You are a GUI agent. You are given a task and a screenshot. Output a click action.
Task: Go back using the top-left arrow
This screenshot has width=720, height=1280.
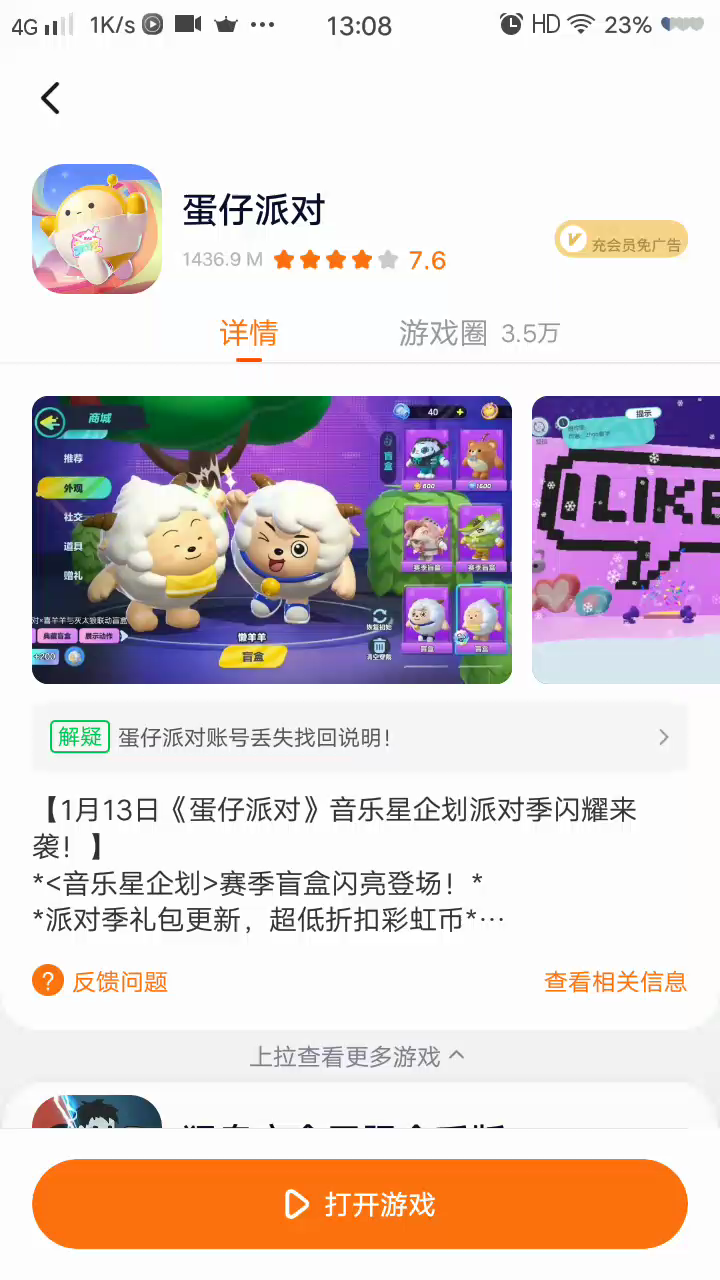click(x=50, y=98)
